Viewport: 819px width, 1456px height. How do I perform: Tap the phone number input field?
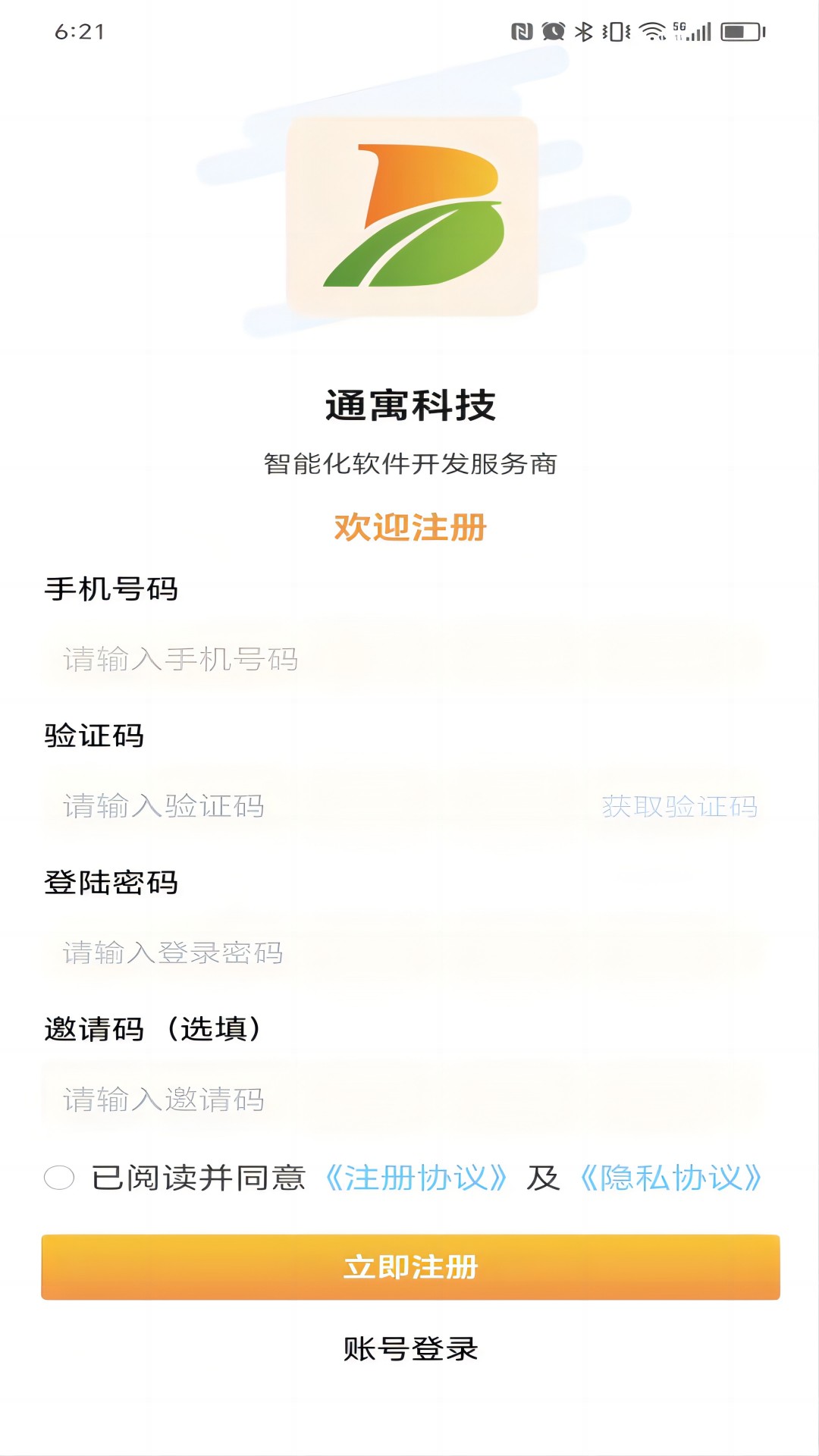coord(402,658)
